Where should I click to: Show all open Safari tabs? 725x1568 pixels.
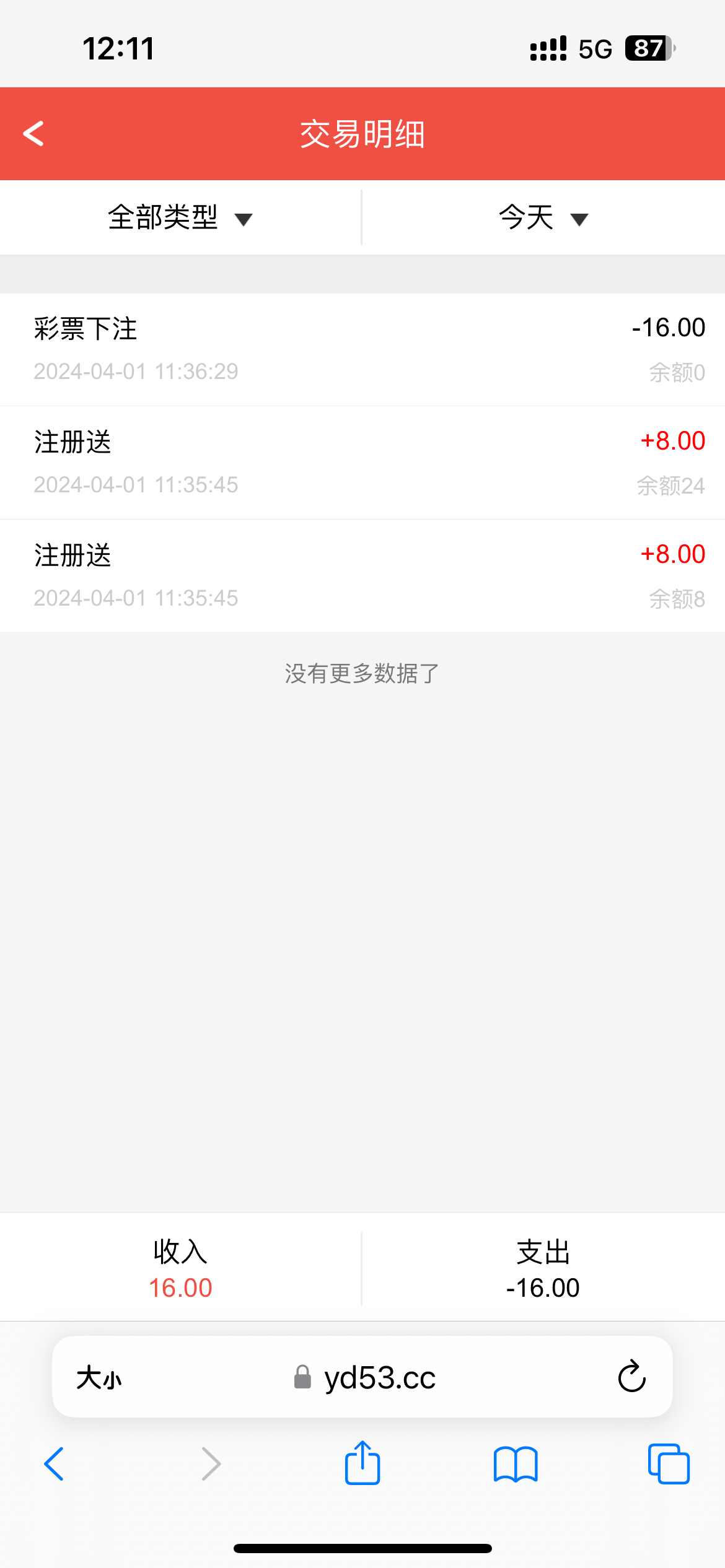coord(669,1464)
